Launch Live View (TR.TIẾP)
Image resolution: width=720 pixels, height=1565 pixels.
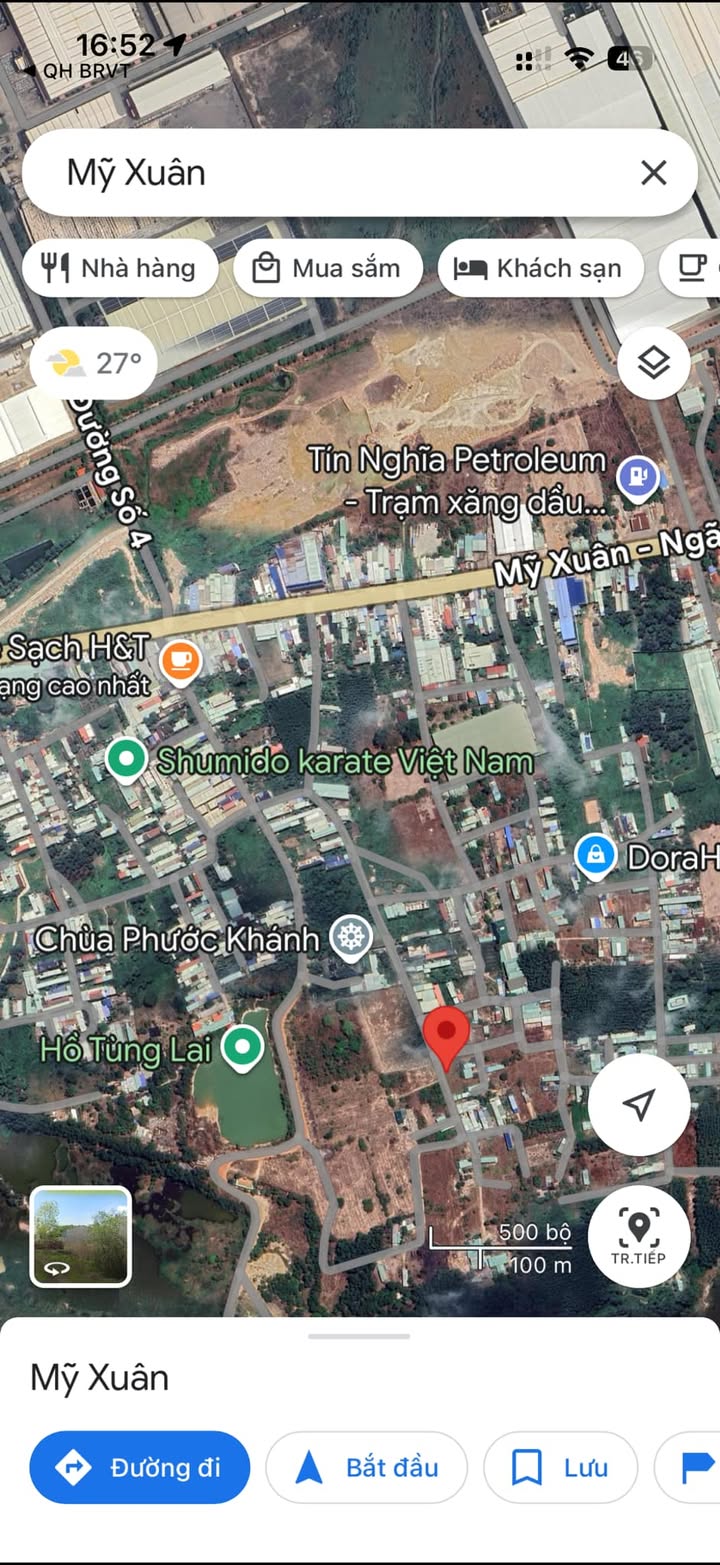pyautogui.click(x=638, y=1236)
